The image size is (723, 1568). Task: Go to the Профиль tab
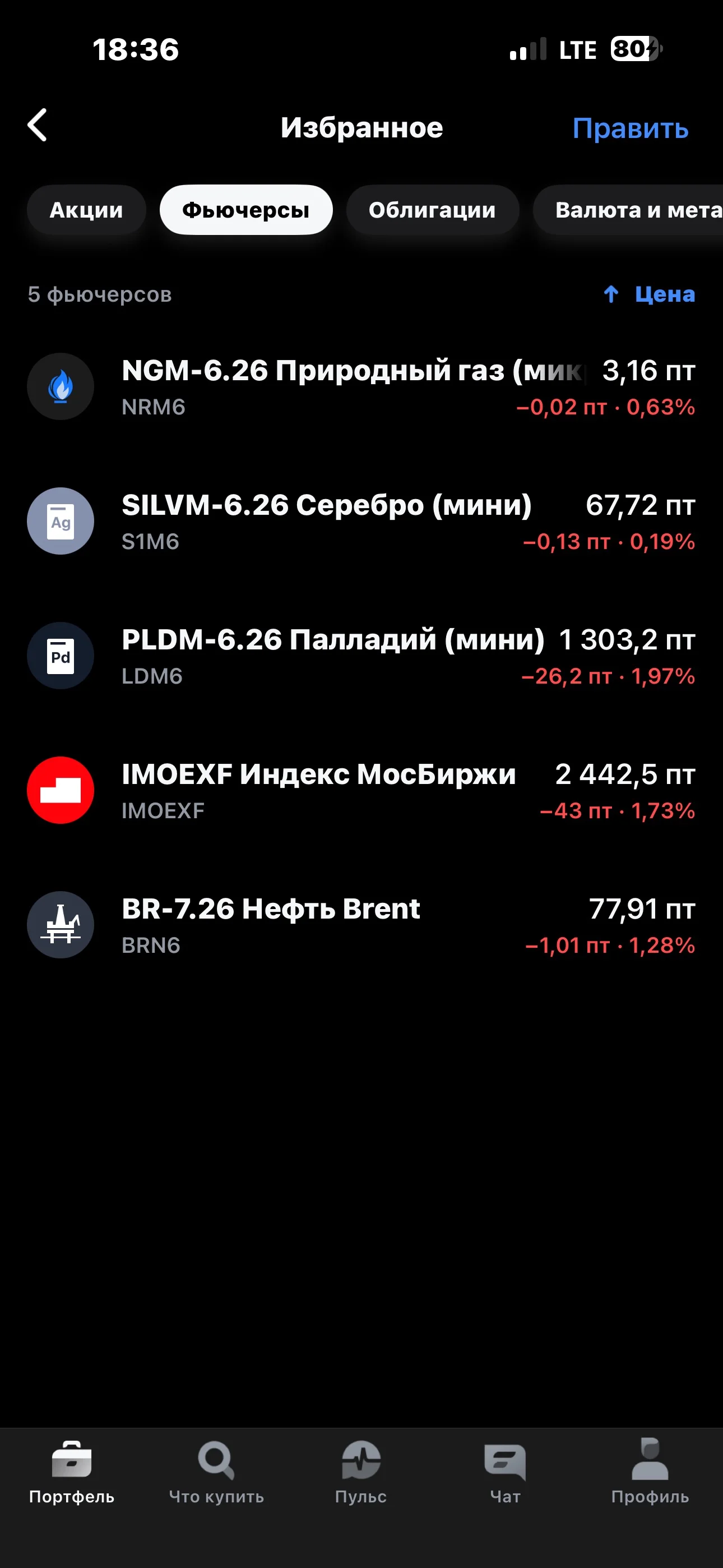click(650, 1472)
